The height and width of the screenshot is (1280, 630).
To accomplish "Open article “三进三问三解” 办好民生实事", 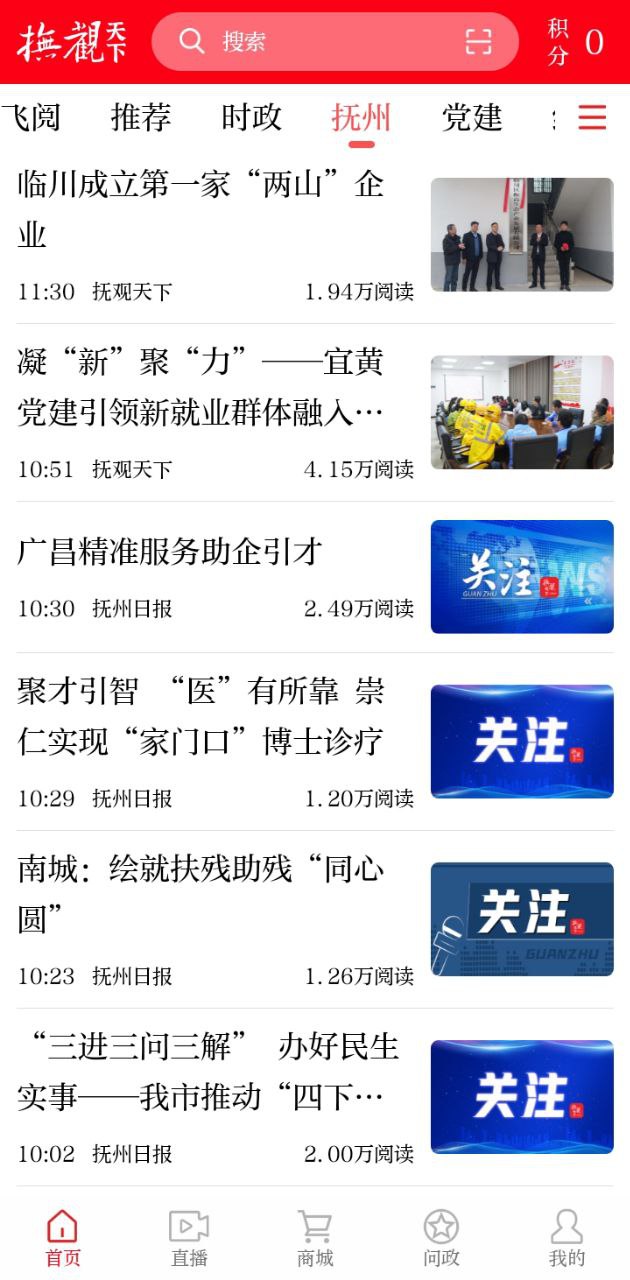I will pos(215,1072).
